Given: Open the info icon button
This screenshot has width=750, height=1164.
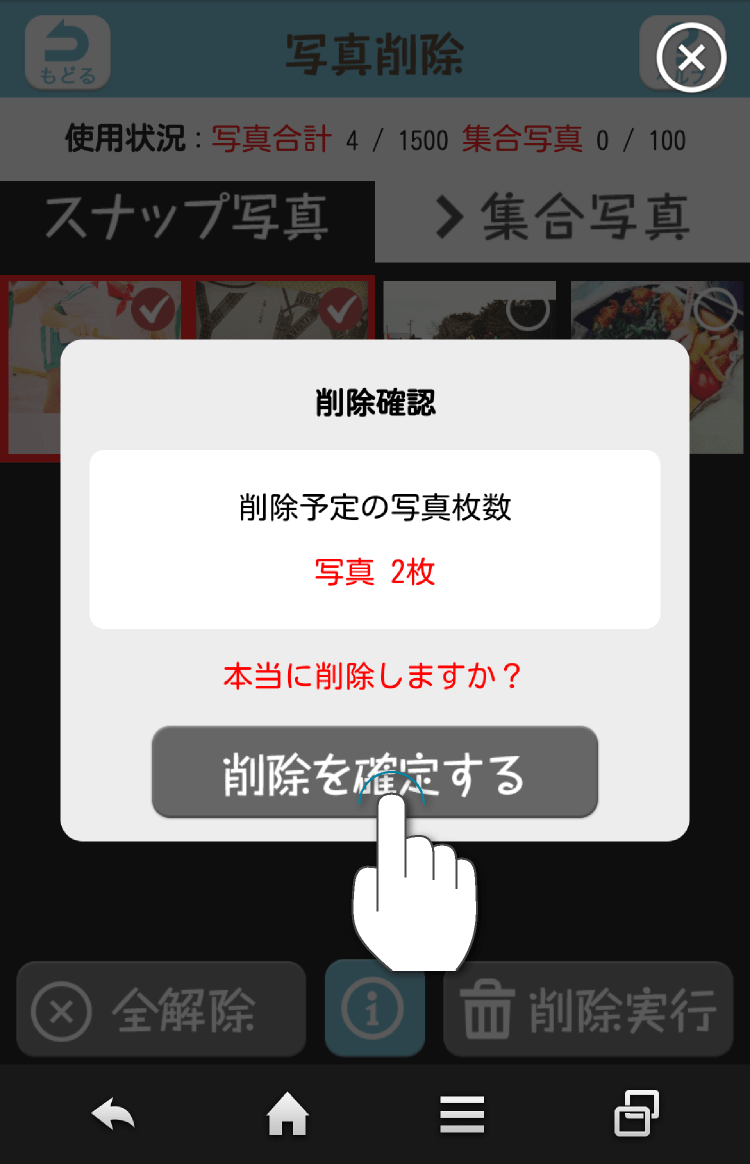Looking at the screenshot, I should 374,1010.
